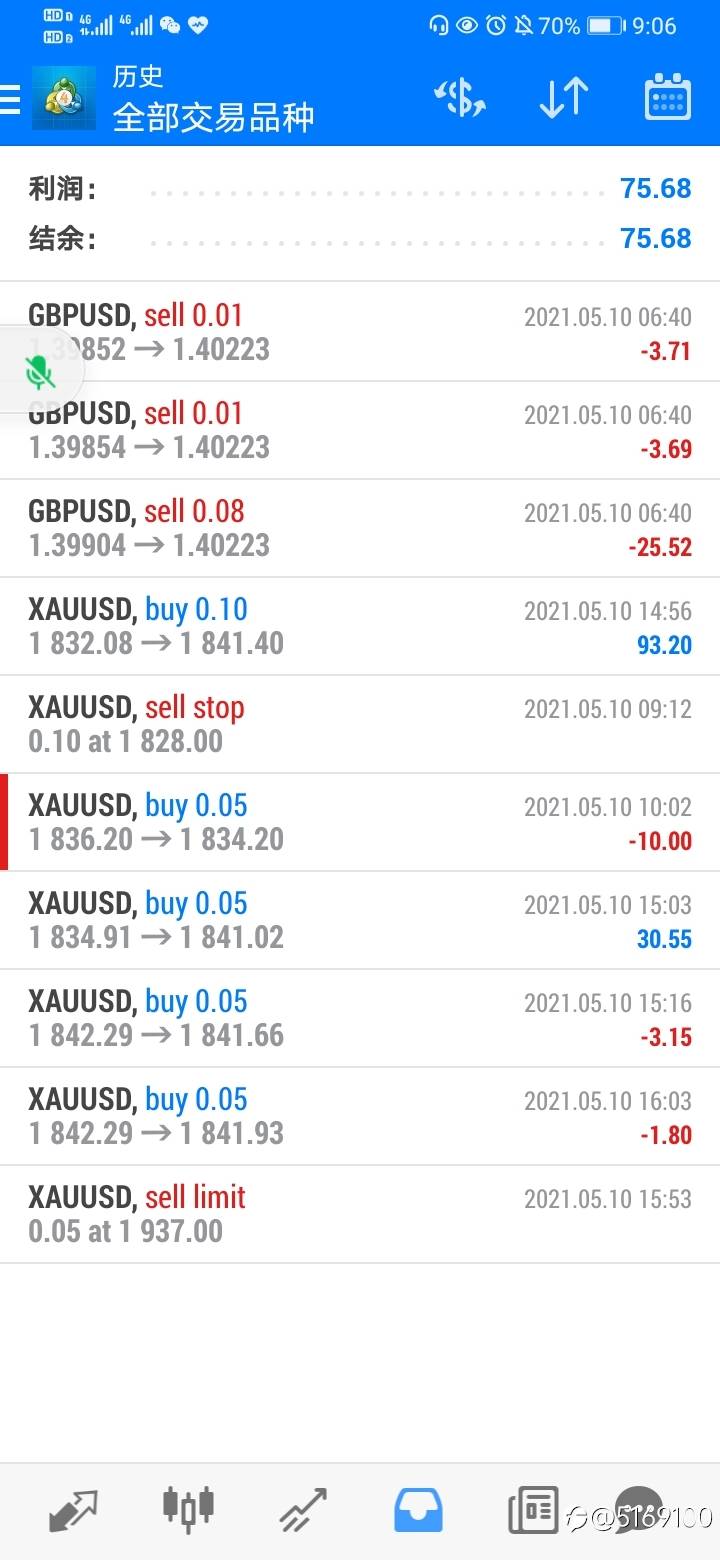Switch to the Quotes tab

73,1510
